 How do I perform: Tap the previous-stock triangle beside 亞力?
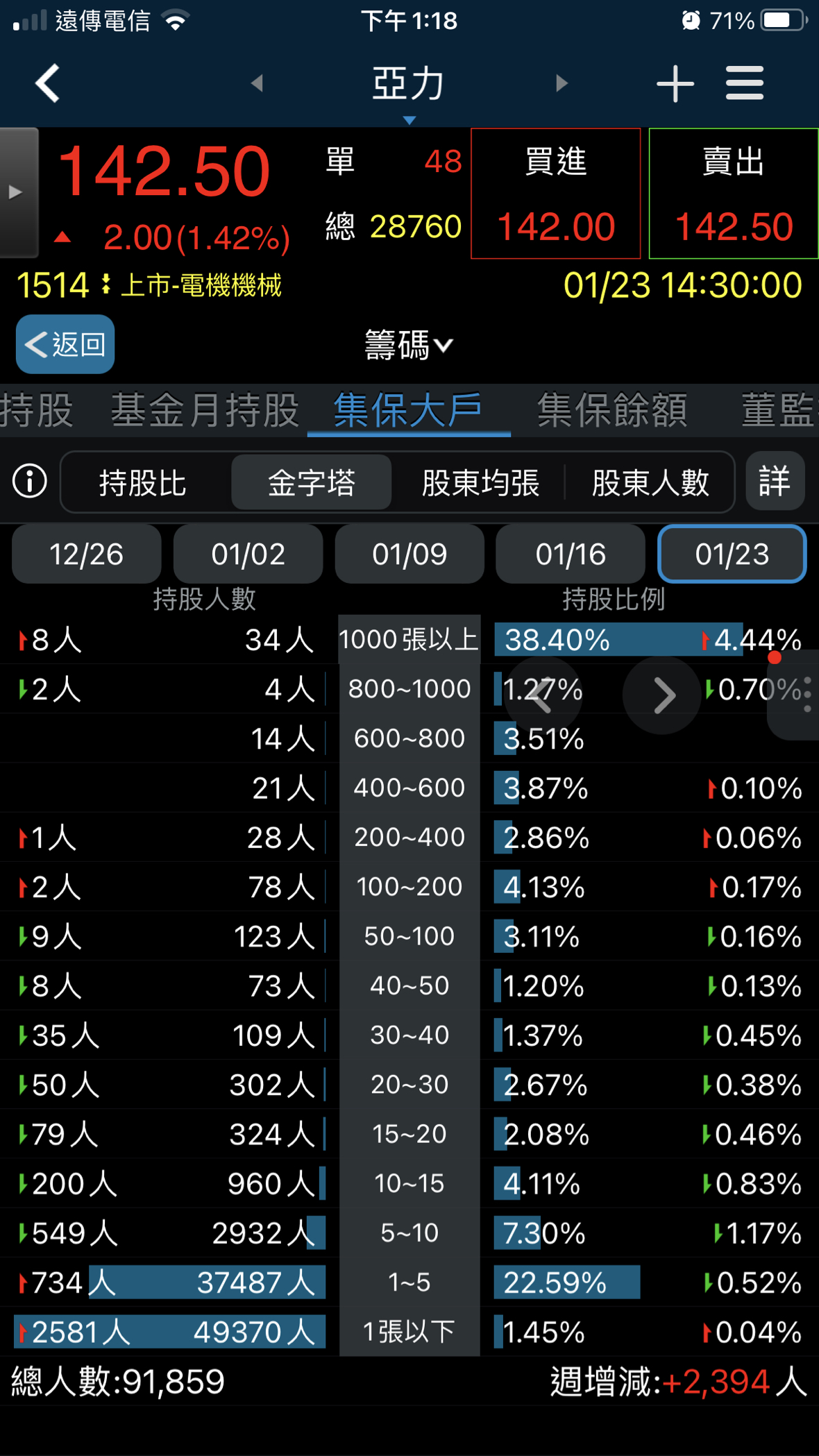[257, 82]
